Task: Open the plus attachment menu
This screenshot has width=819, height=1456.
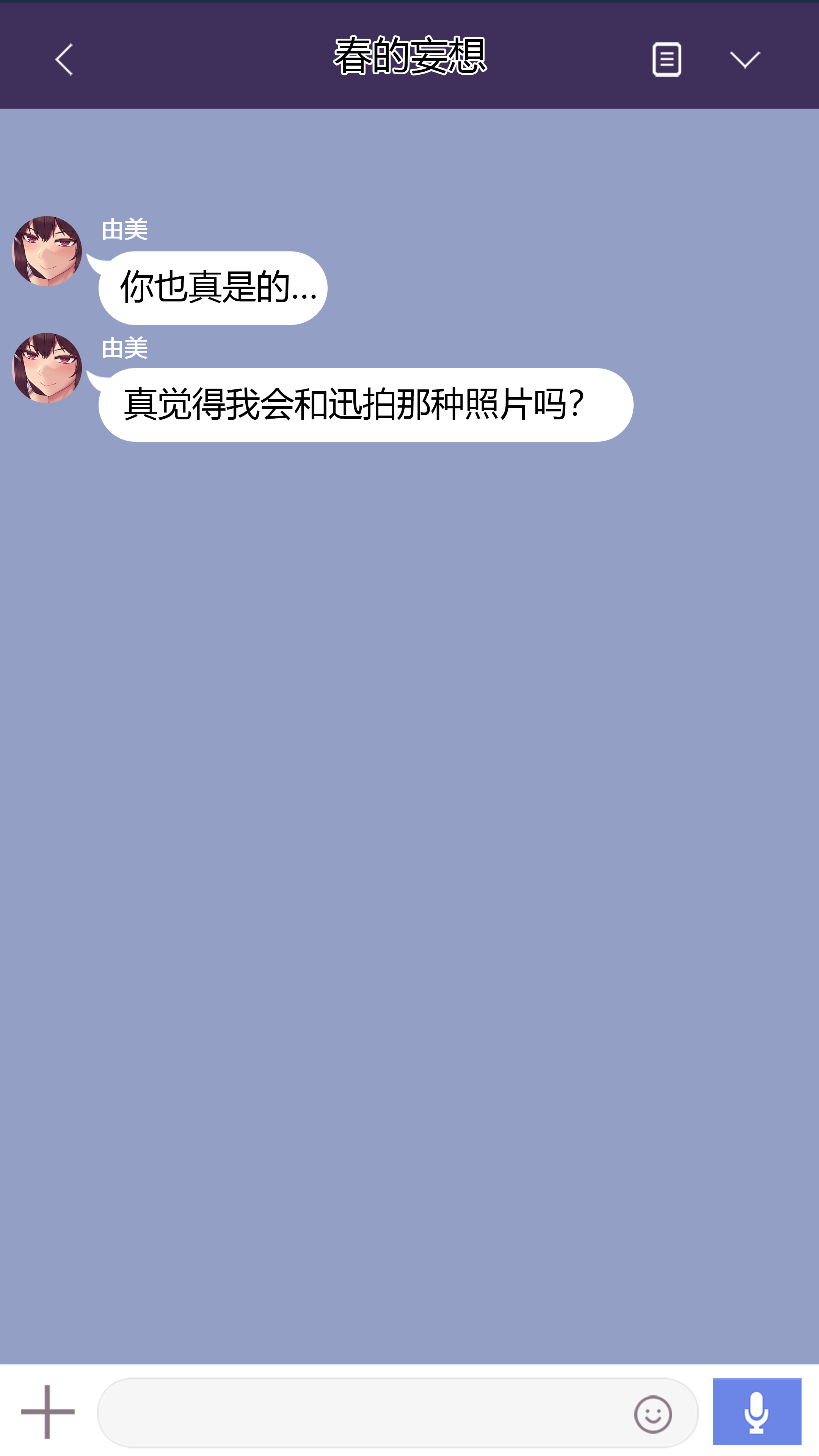Action: [47, 1411]
